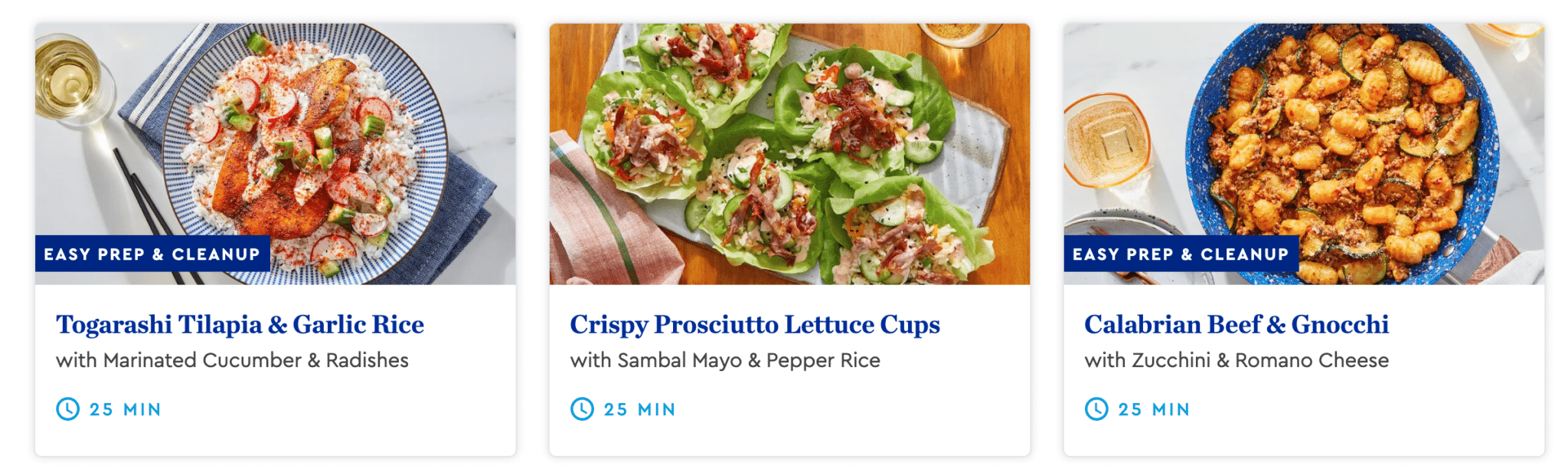Open the Togarashi Tilapia & Garlic Rice recipe
1568x469 pixels.
[240, 325]
